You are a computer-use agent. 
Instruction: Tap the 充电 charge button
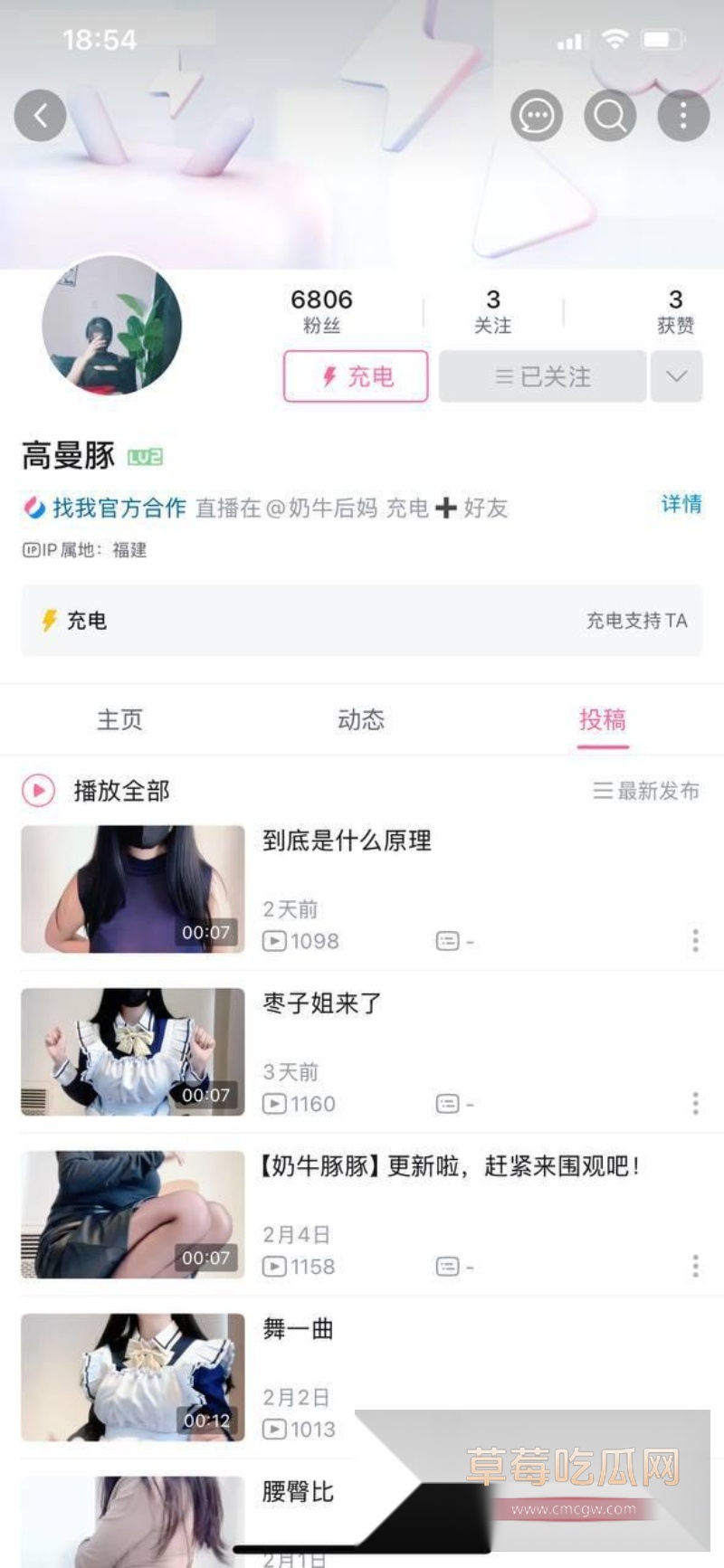(355, 376)
